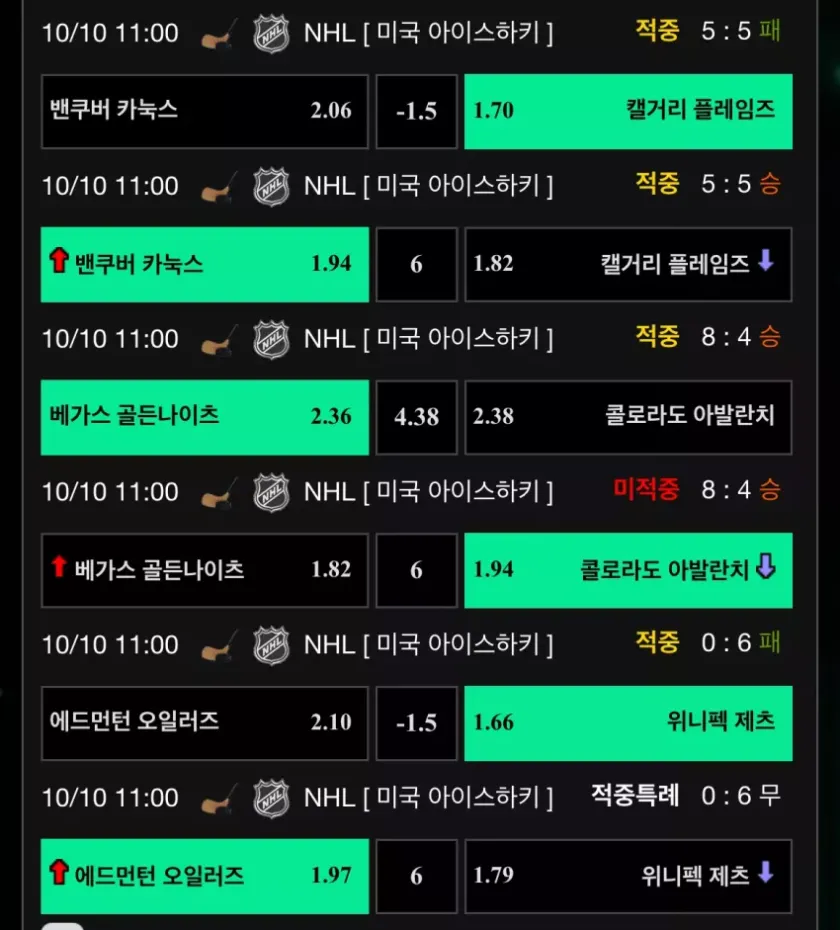Pick Vancouver Canucks over at 1.94

[x=204, y=264]
